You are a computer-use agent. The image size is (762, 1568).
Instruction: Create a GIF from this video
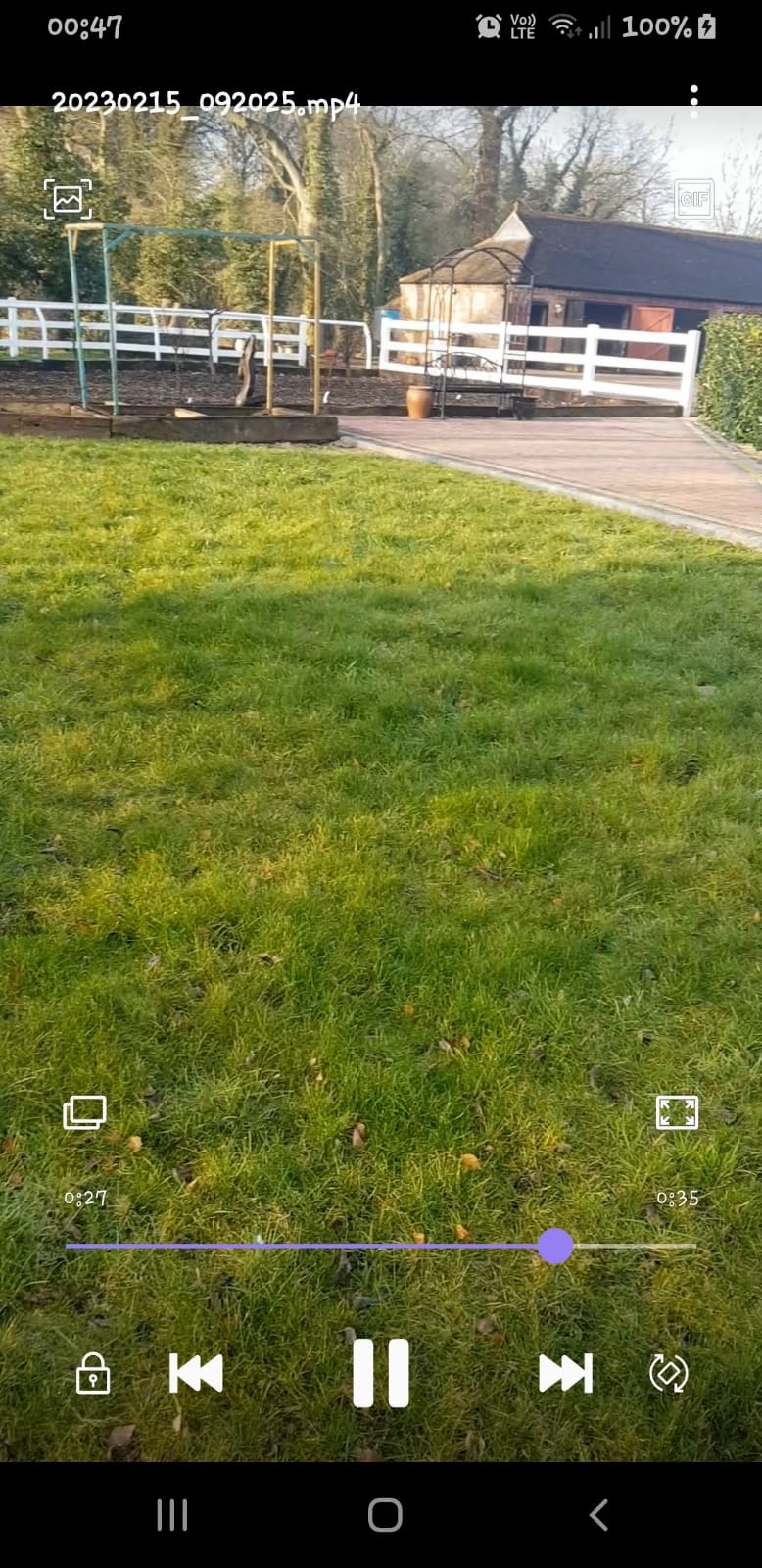tap(693, 200)
